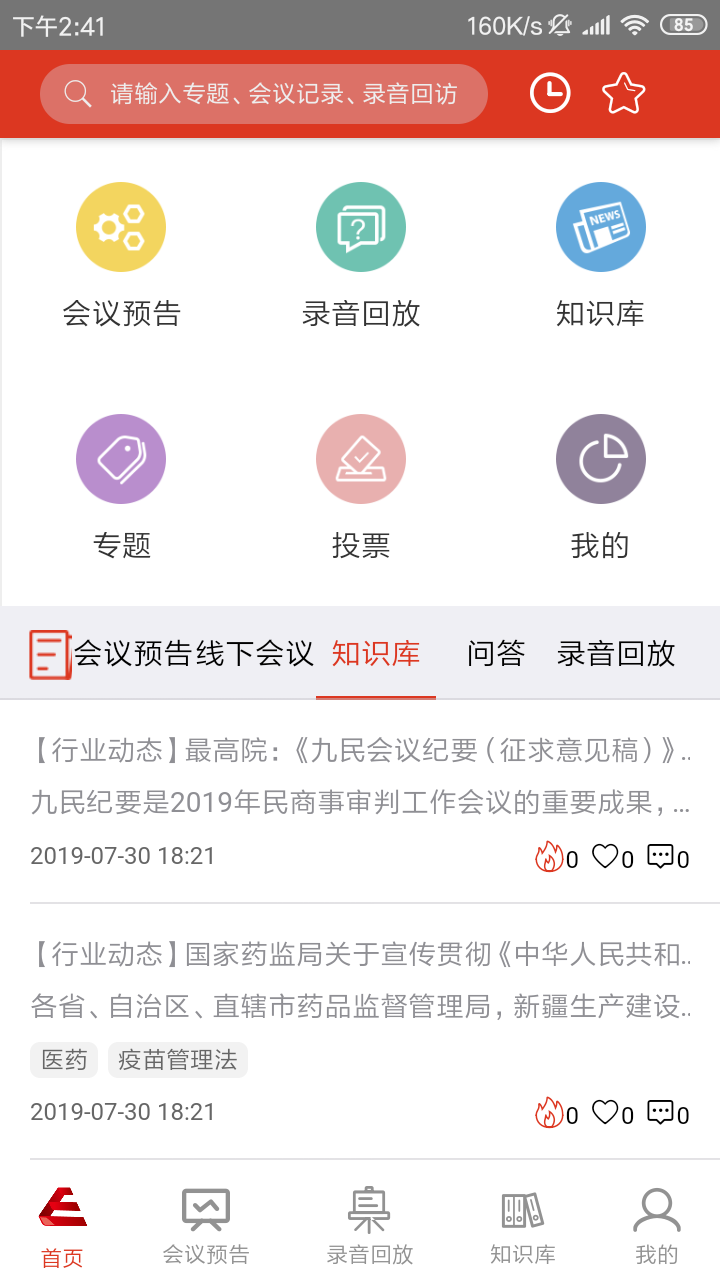
Task: Open the 国家药监局 article
Action: [360, 980]
